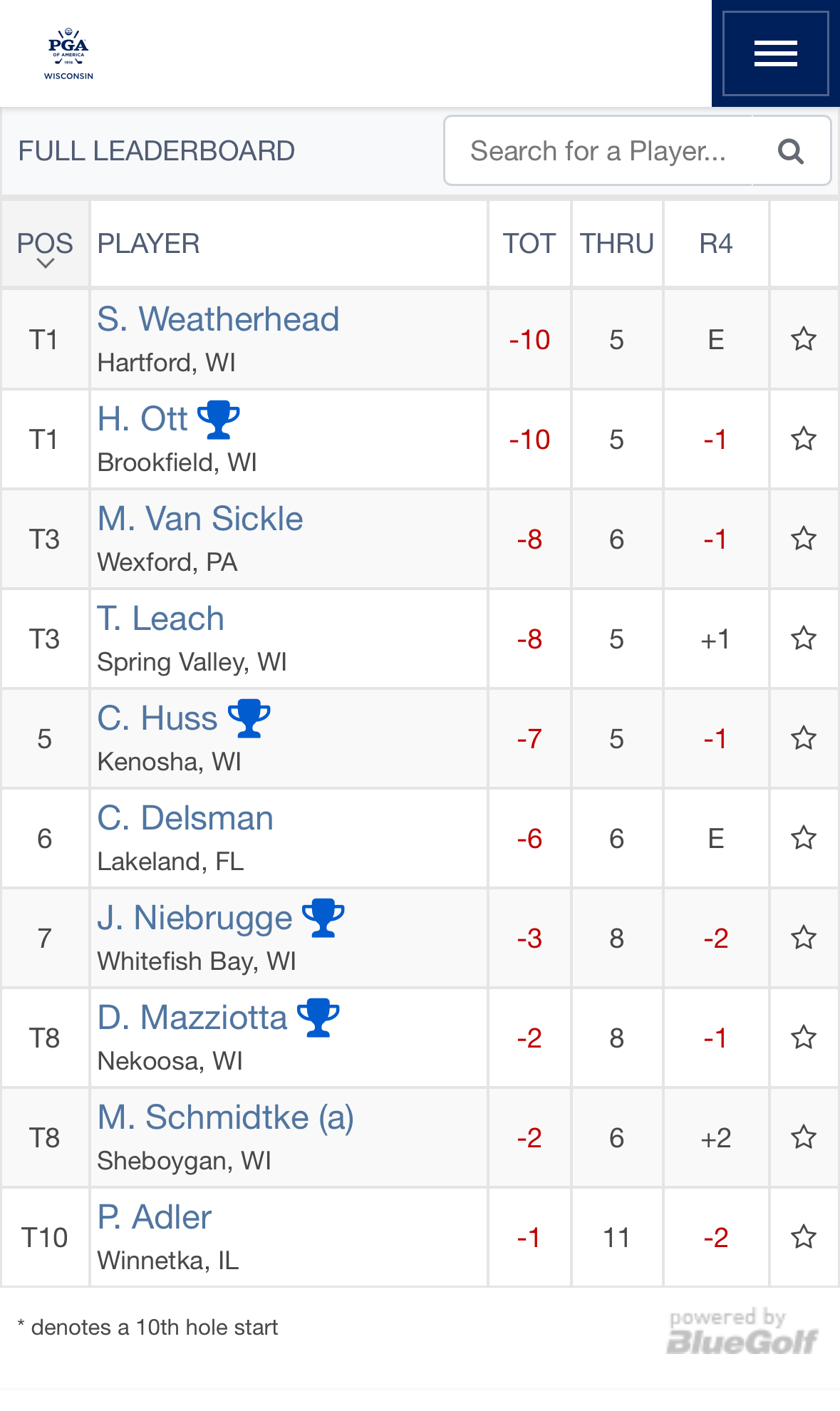View J. Niebrugge's scorecard
Image resolution: width=840 pixels, height=1411 pixels.
[x=195, y=918]
